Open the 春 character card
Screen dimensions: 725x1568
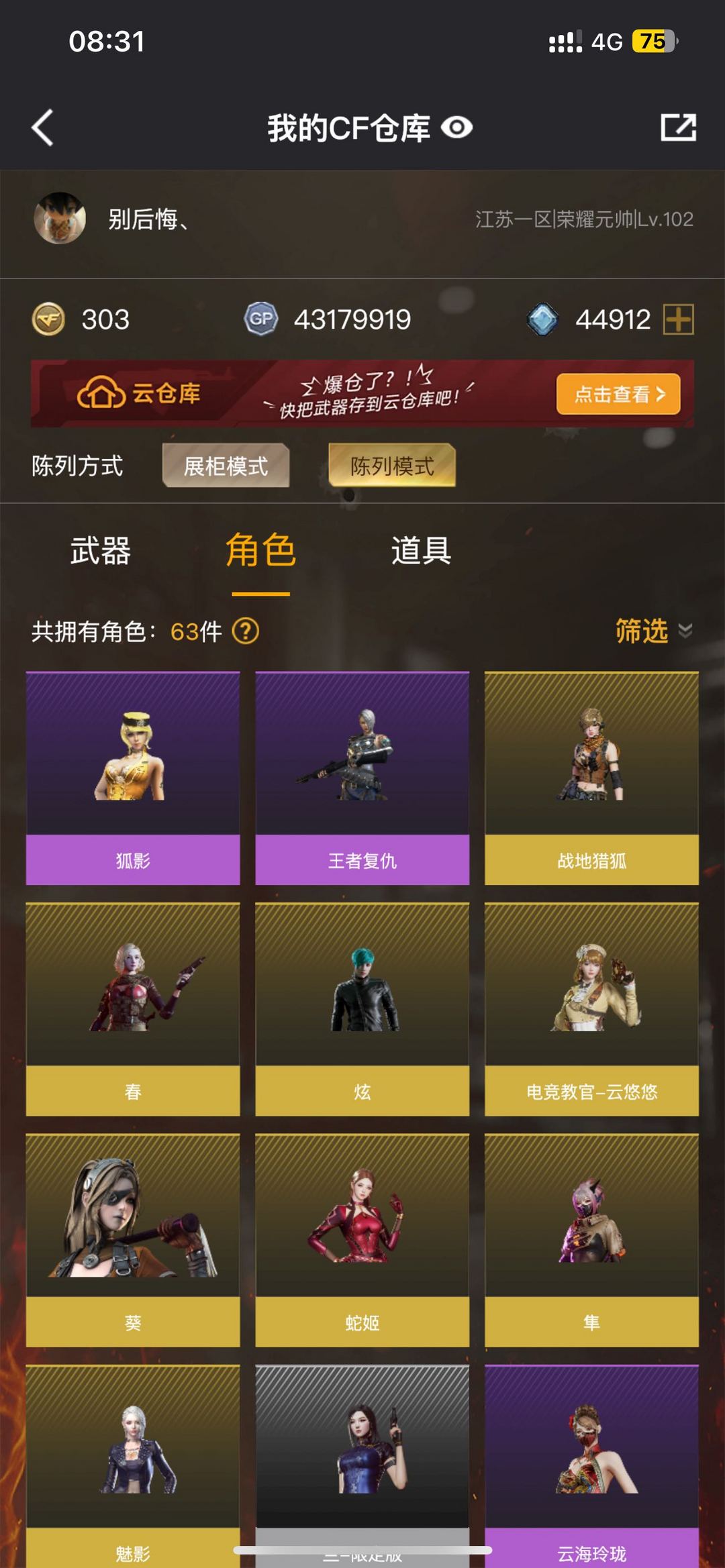pos(133,1009)
